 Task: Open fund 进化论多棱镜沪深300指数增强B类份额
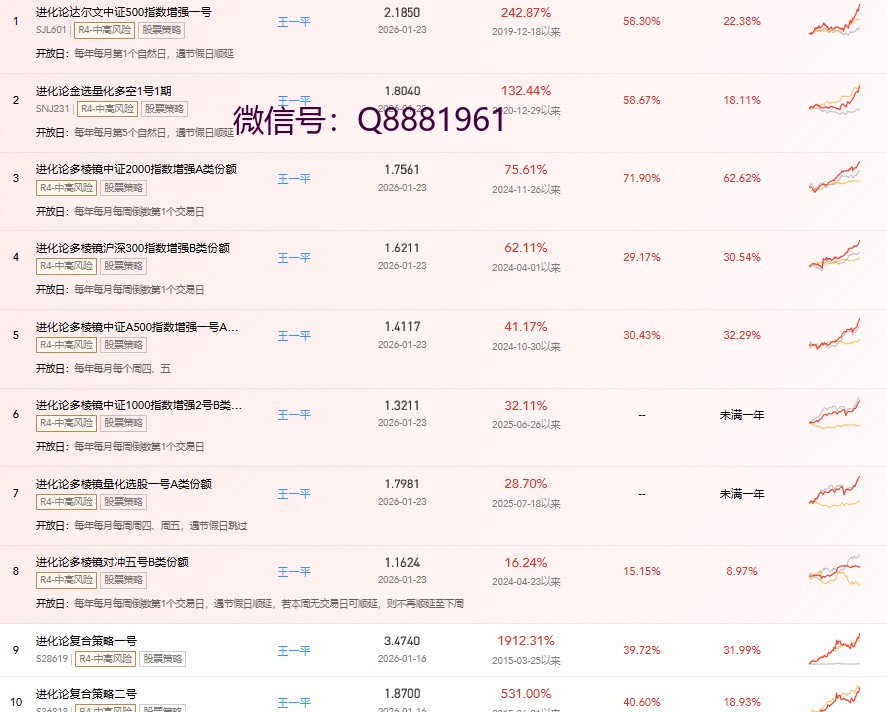click(133, 248)
